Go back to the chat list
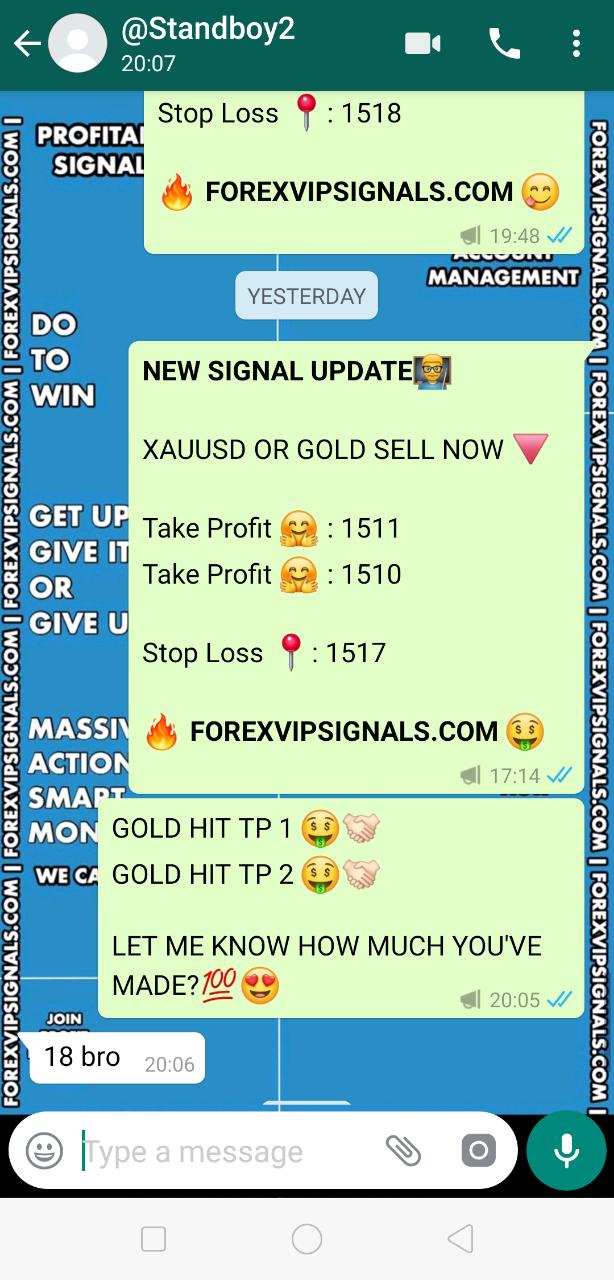The width and height of the screenshot is (614, 1280). [x=27, y=44]
